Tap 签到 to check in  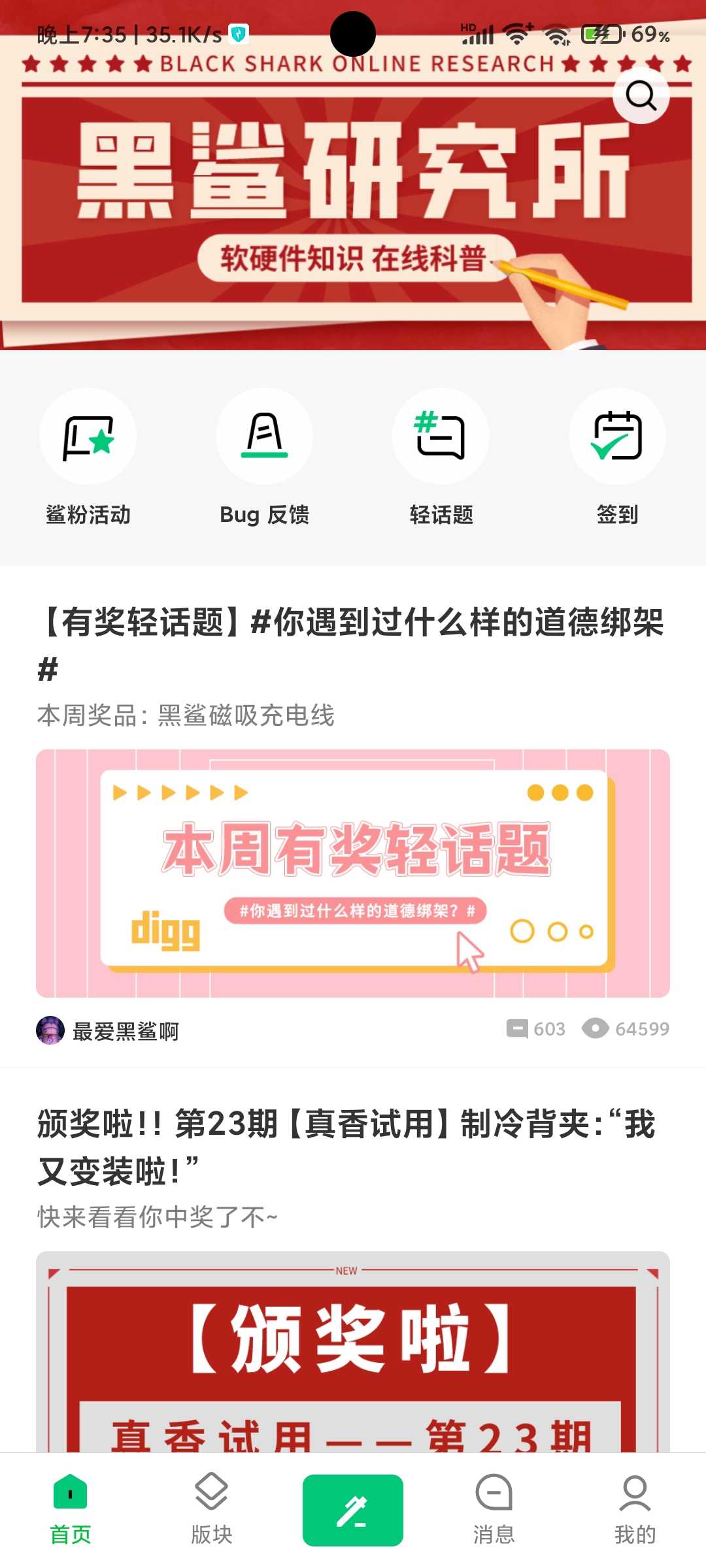coord(617,457)
